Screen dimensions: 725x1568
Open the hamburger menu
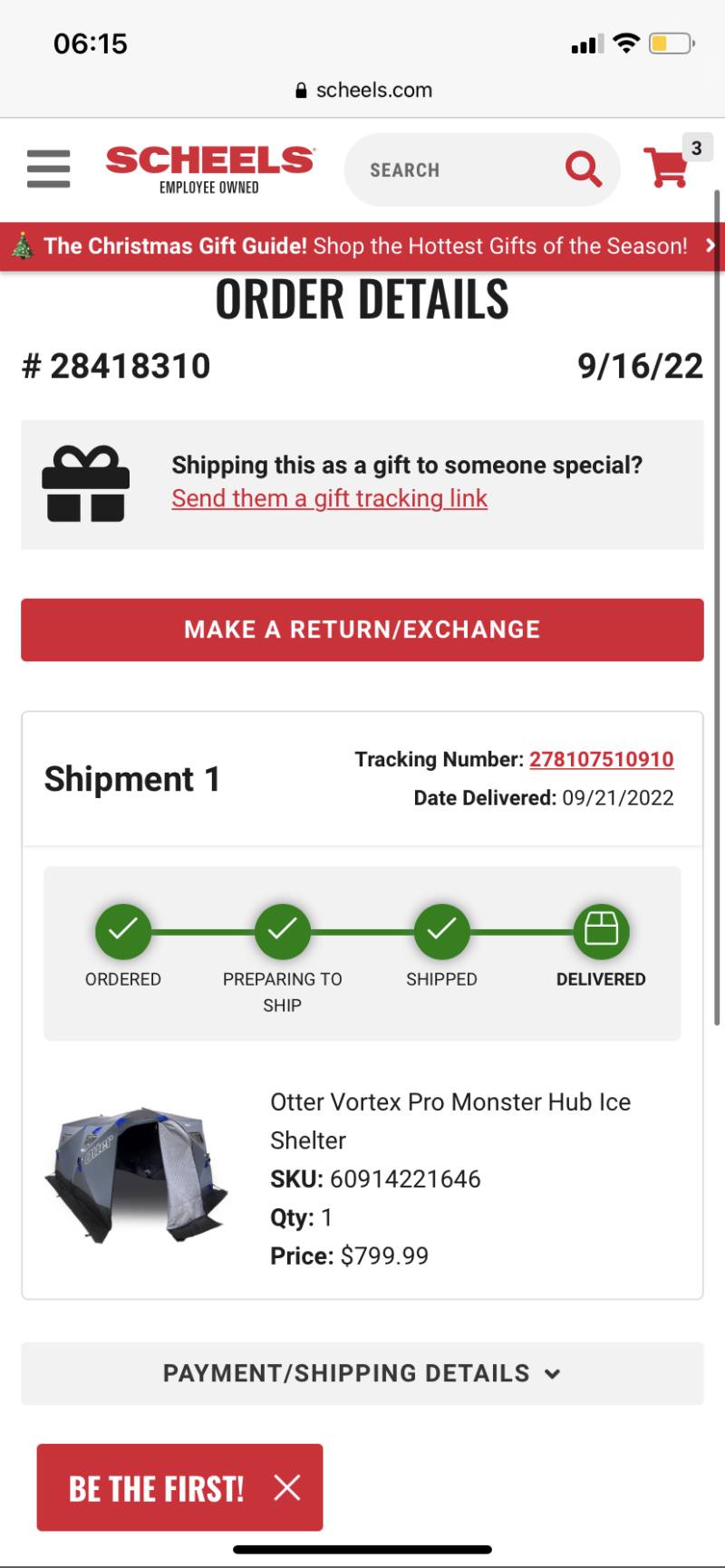pyautogui.click(x=49, y=169)
